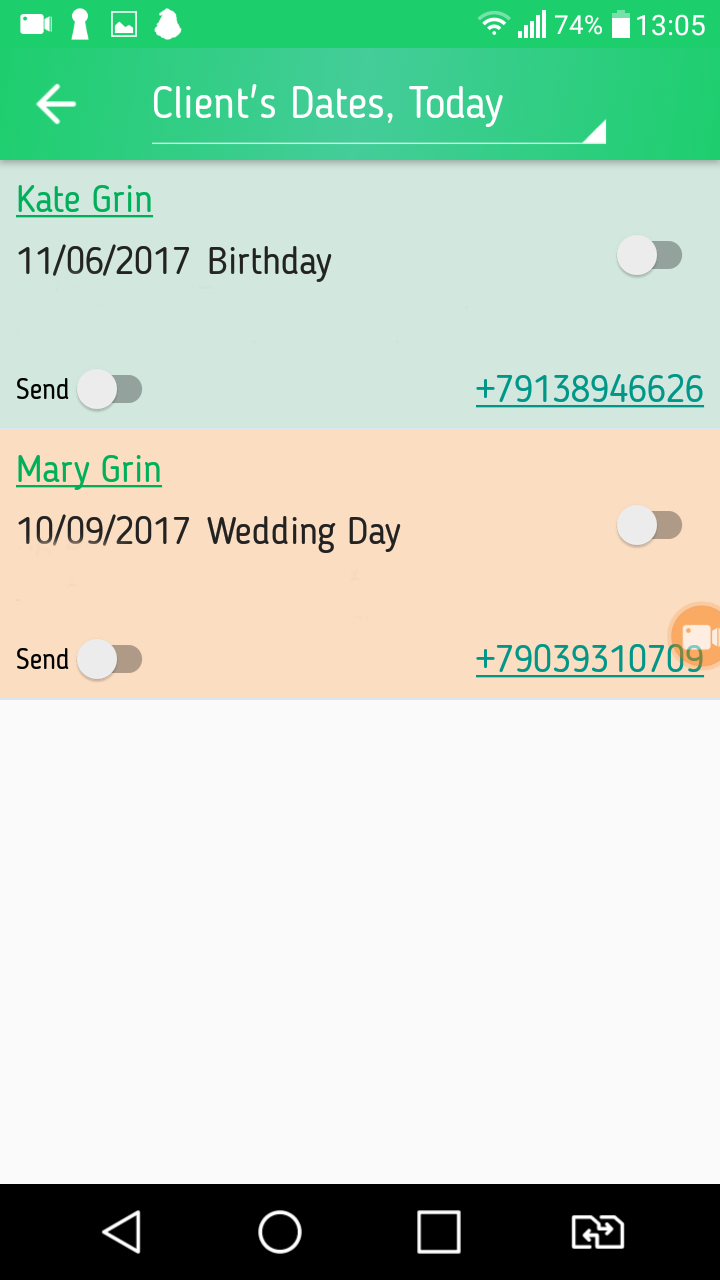Enable the Send switch for Mary Grin
This screenshot has height=1280, width=720.
[110, 659]
